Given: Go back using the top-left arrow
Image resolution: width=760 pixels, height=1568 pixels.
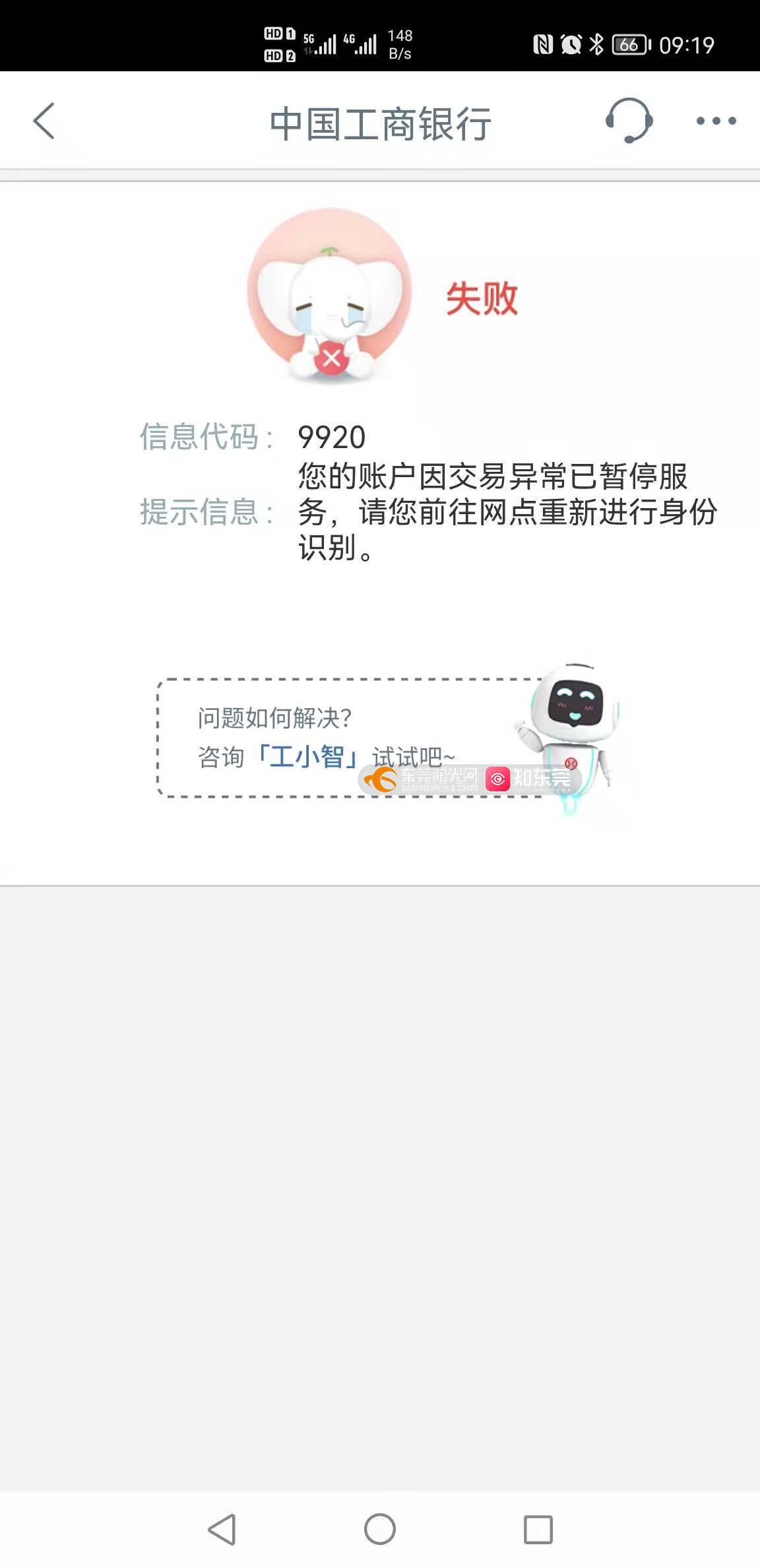Looking at the screenshot, I should click(x=44, y=121).
